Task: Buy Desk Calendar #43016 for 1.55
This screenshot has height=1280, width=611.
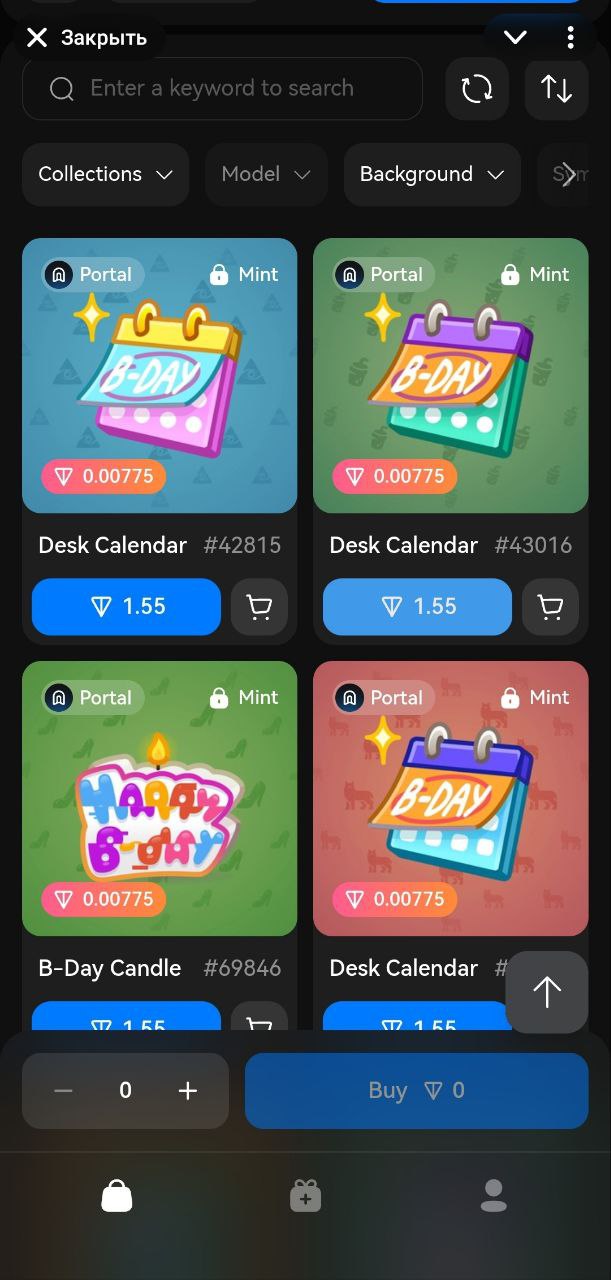Action: [417, 606]
